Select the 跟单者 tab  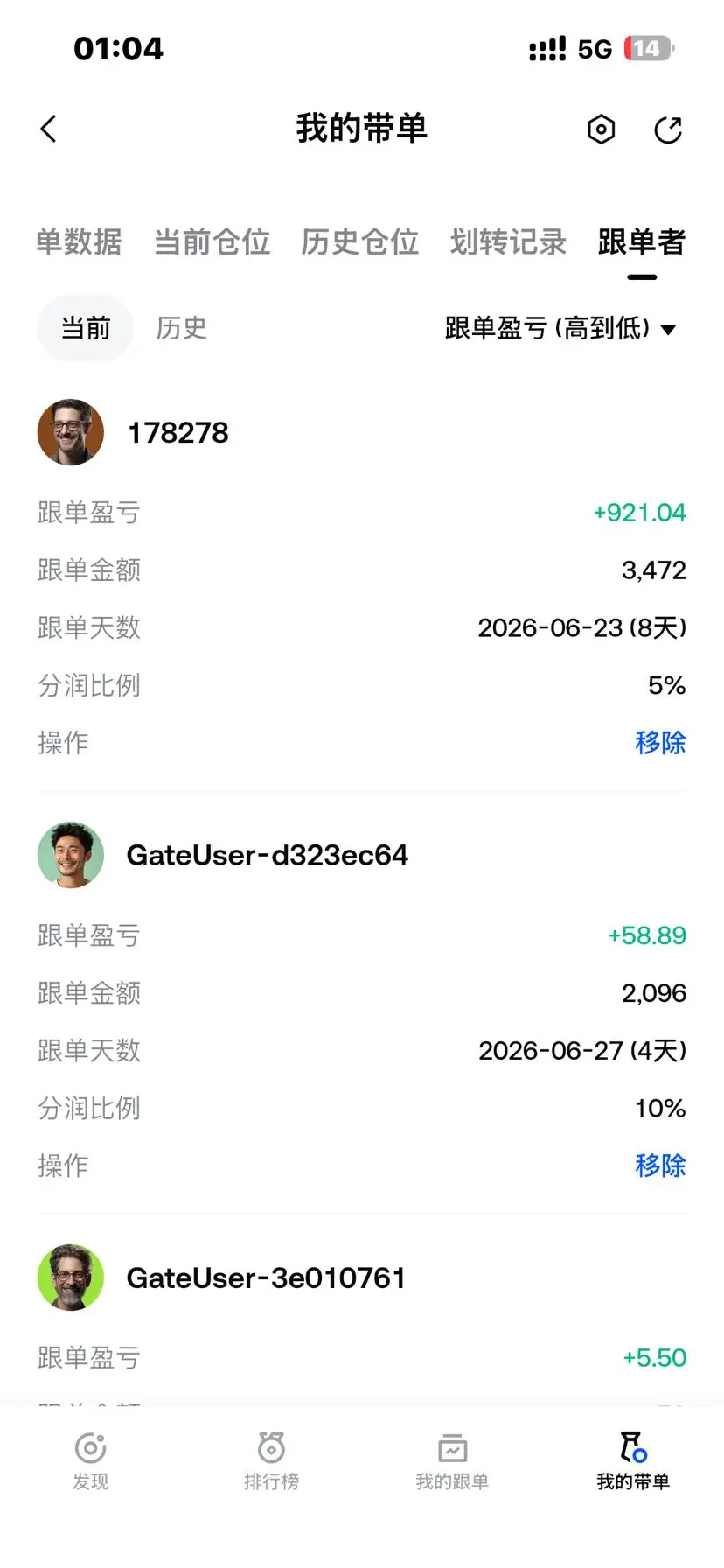click(x=642, y=242)
